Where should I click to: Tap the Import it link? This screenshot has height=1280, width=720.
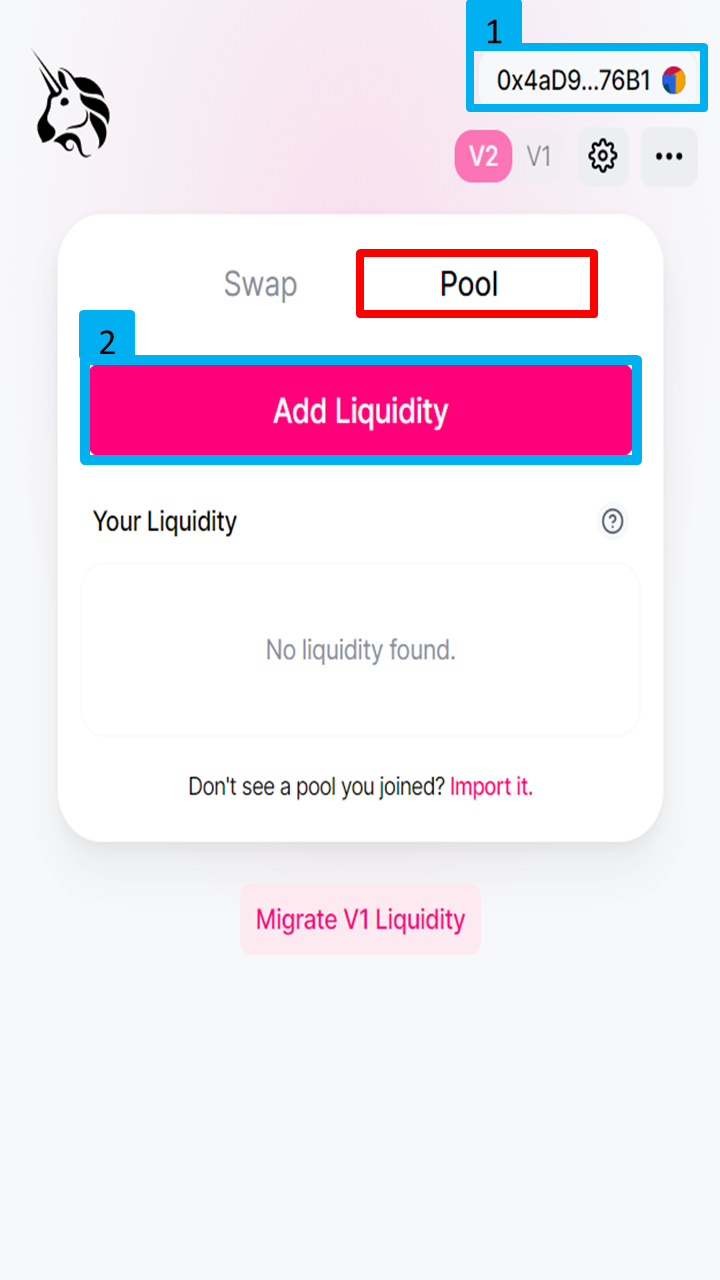[x=491, y=787]
